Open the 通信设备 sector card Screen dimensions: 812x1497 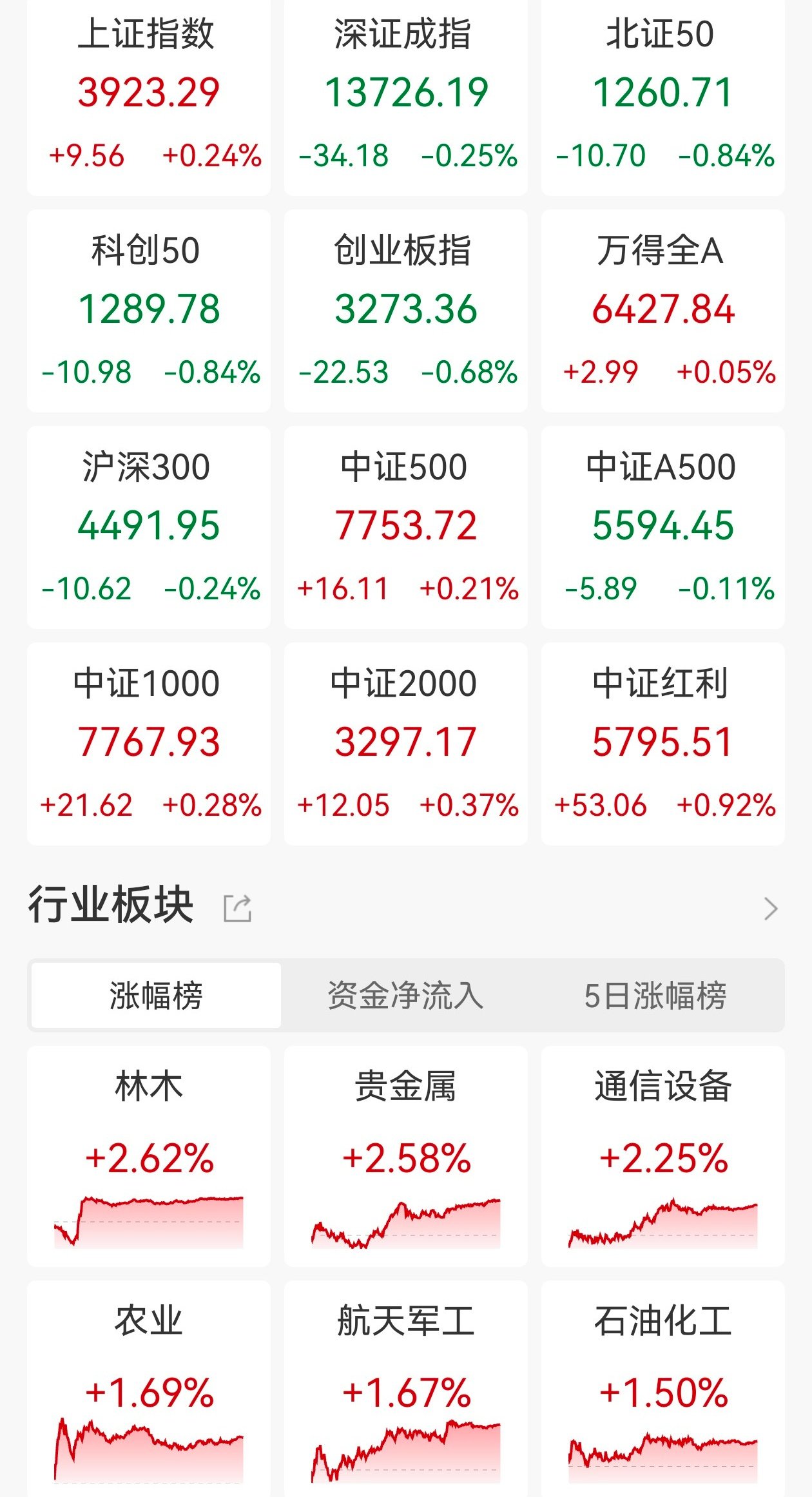(x=662, y=1156)
